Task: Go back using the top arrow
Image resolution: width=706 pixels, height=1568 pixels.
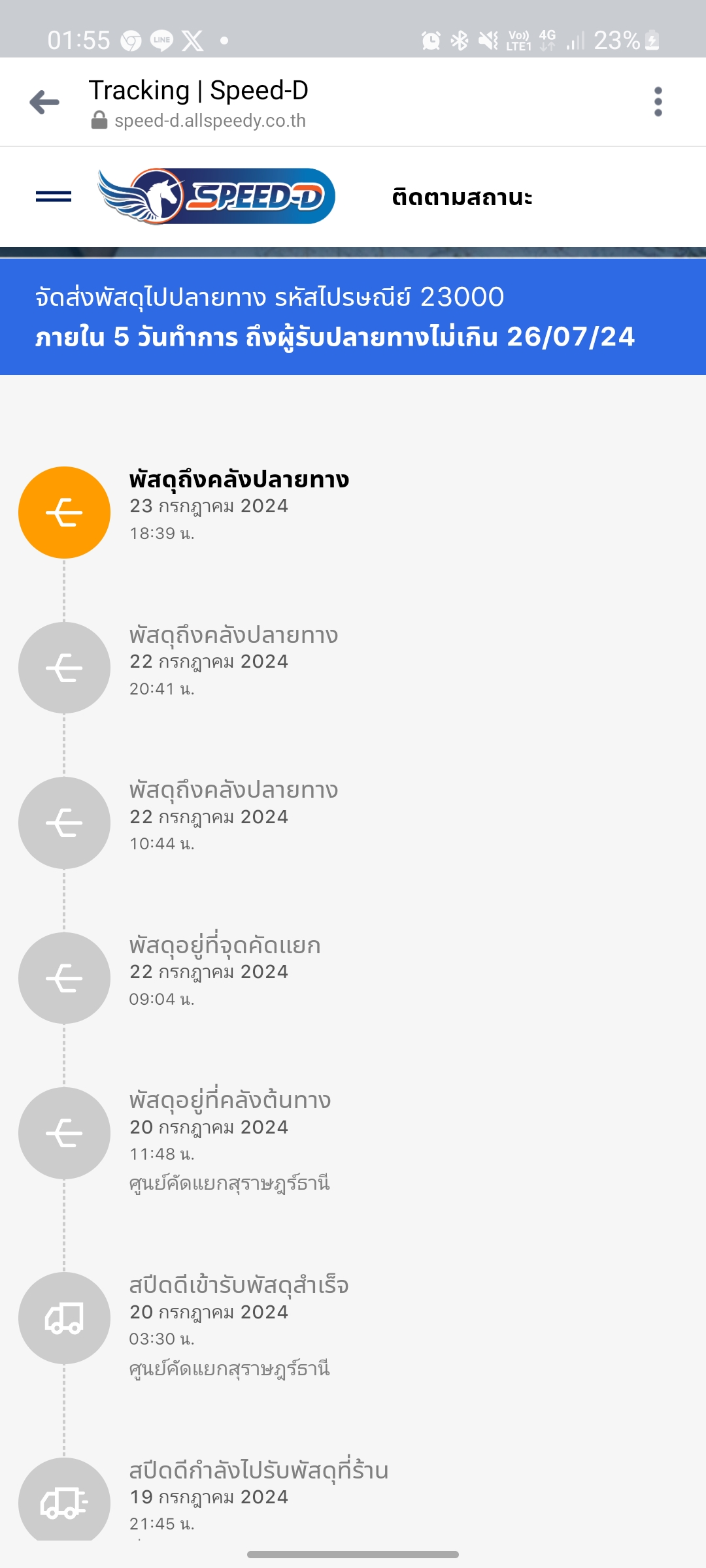Action: 44,103
